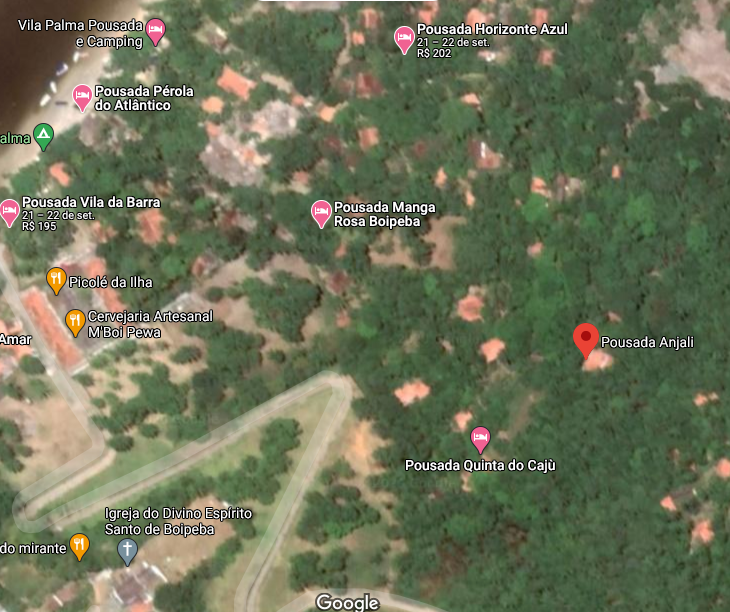Open Picolé da Ilha restaurant marker
Viewport: 730px width, 612px height.
(x=57, y=280)
